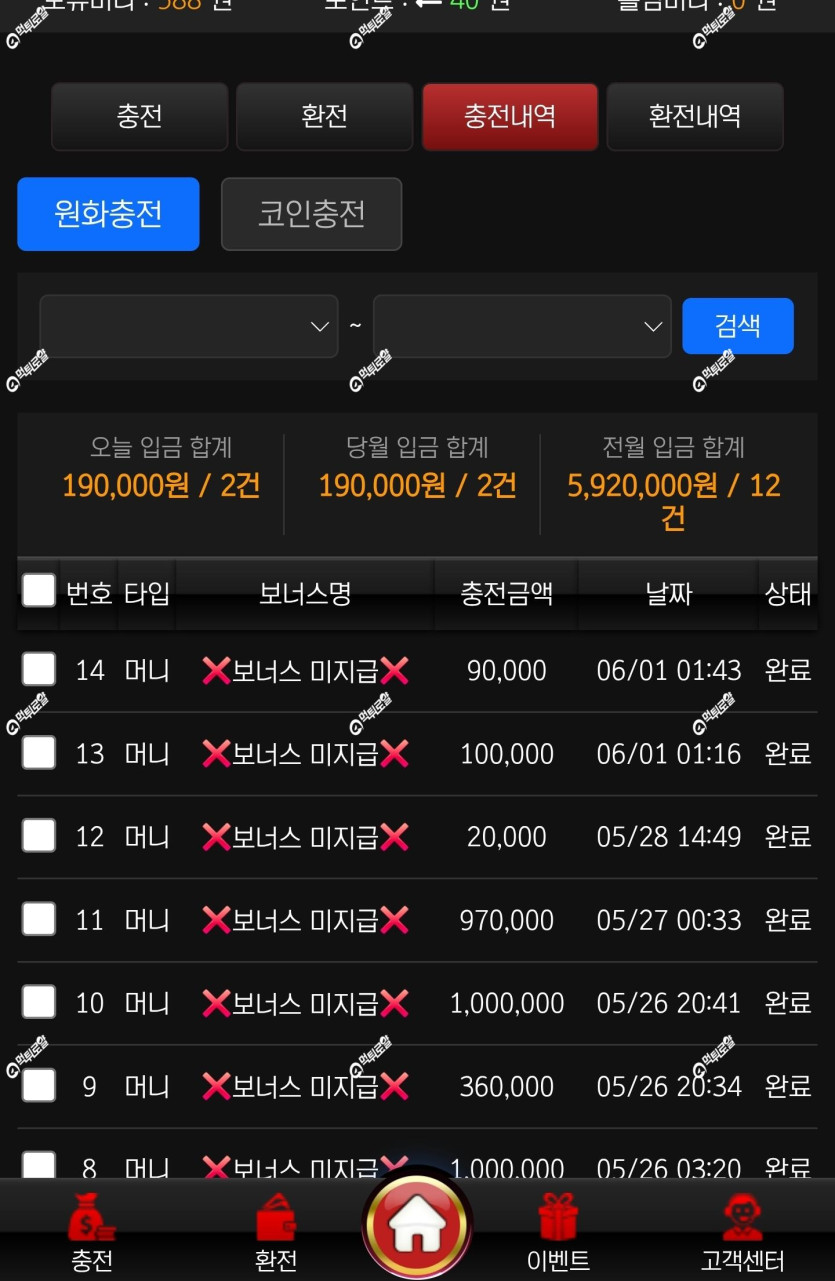Tap the 검색 button
Viewport: 835px width, 1281px height.
click(738, 326)
